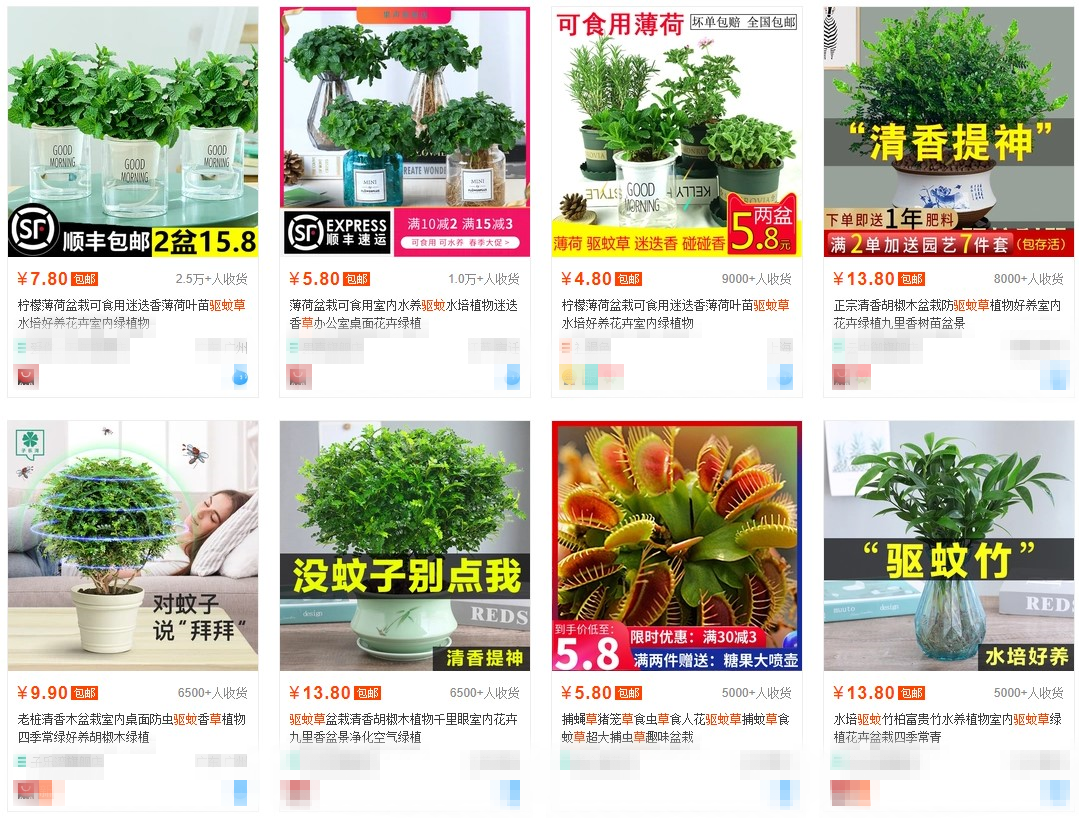Open the ¥7.80 lemon mint pot listing
Viewport: 1079px width, 818px height.
tap(132, 132)
